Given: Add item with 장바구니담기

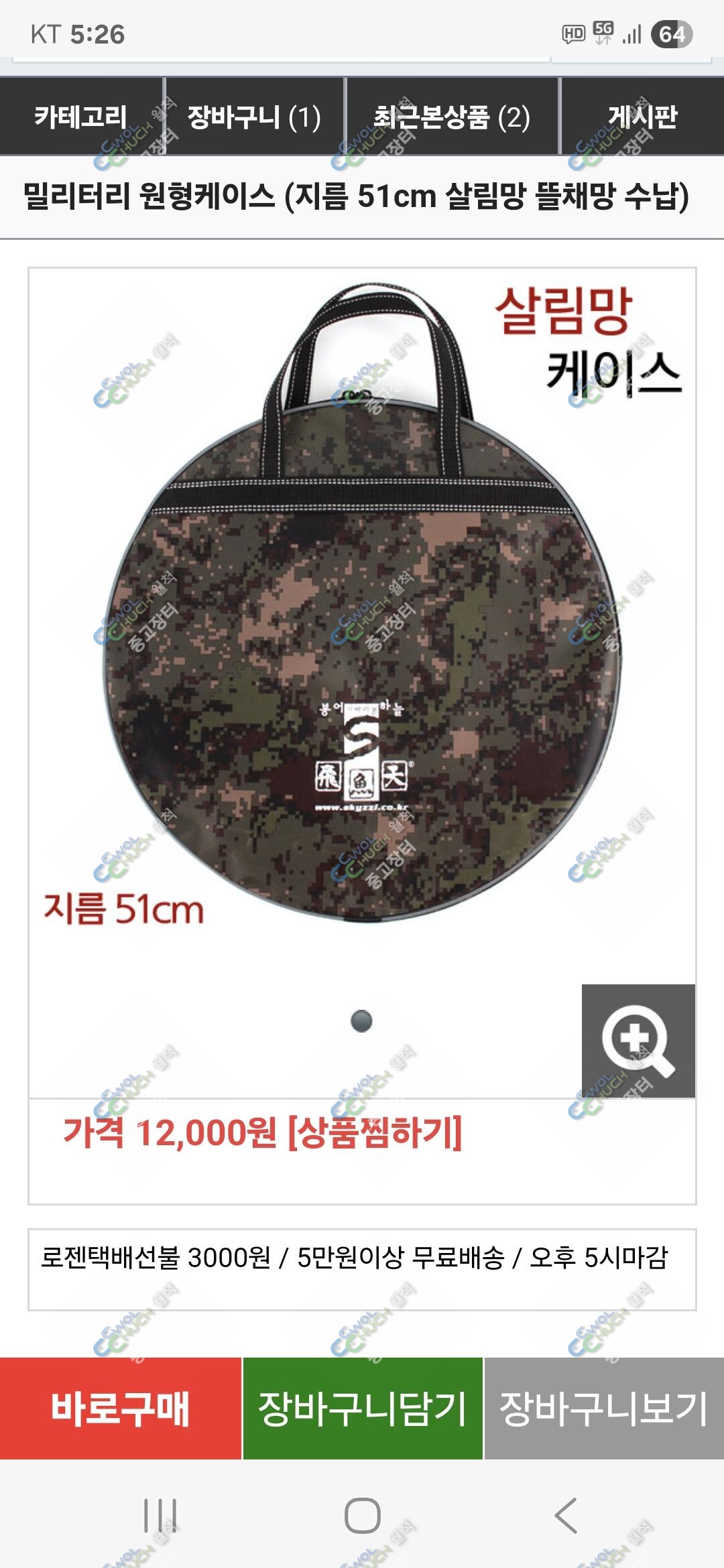Looking at the screenshot, I should pos(363,1408).
